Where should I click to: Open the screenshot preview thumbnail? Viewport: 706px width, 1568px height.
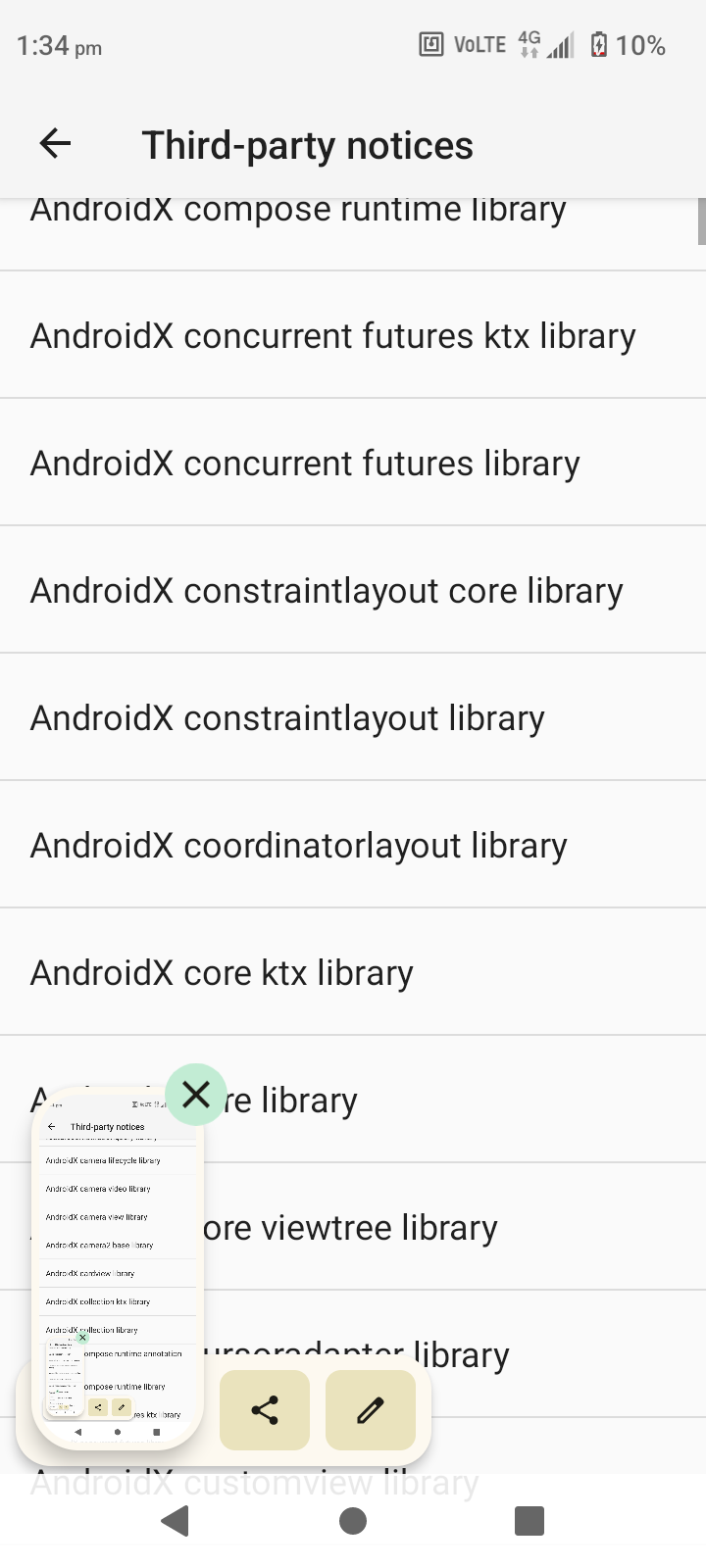pyautogui.click(x=118, y=1269)
